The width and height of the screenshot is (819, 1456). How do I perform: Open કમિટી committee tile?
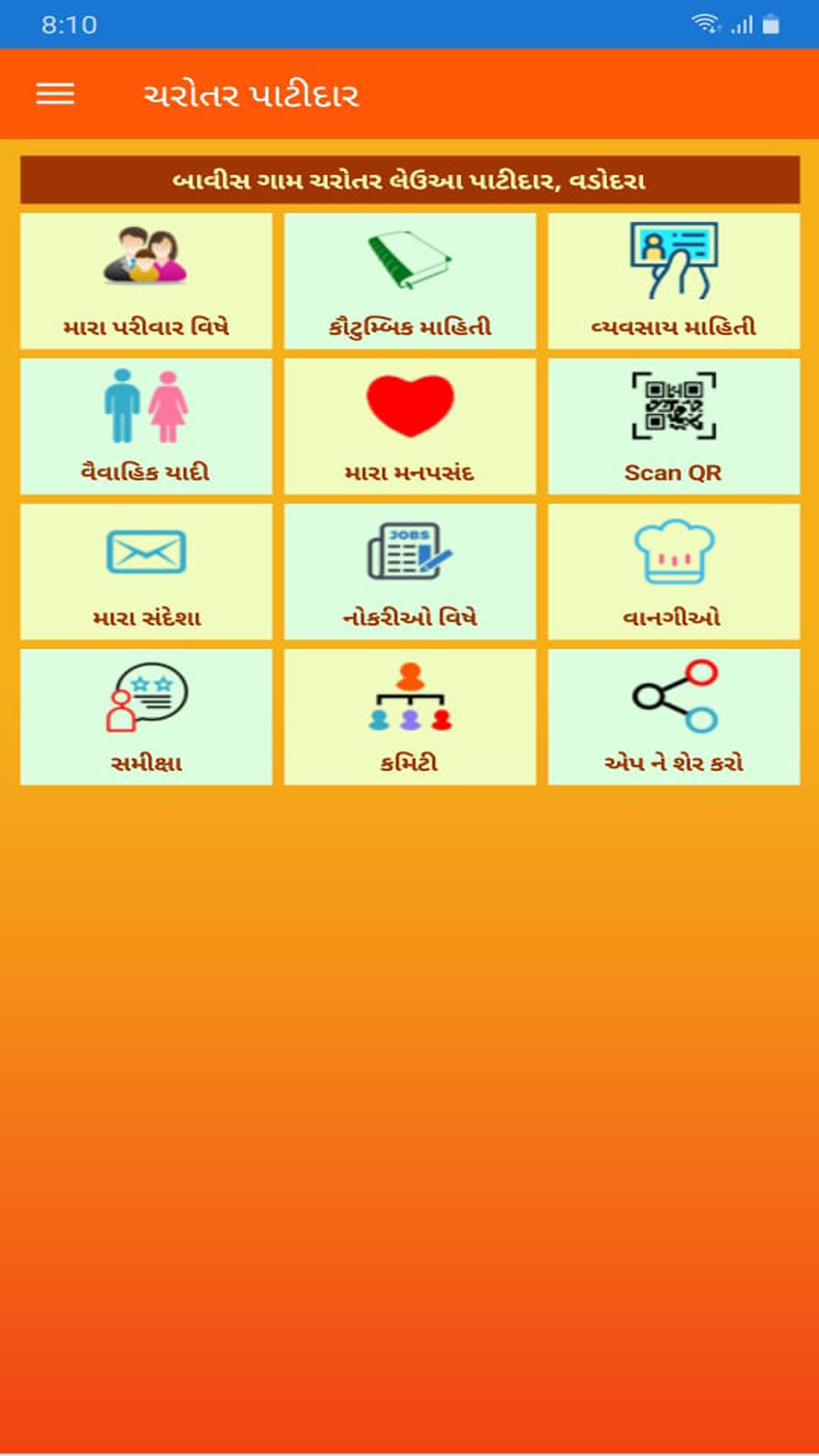click(409, 717)
